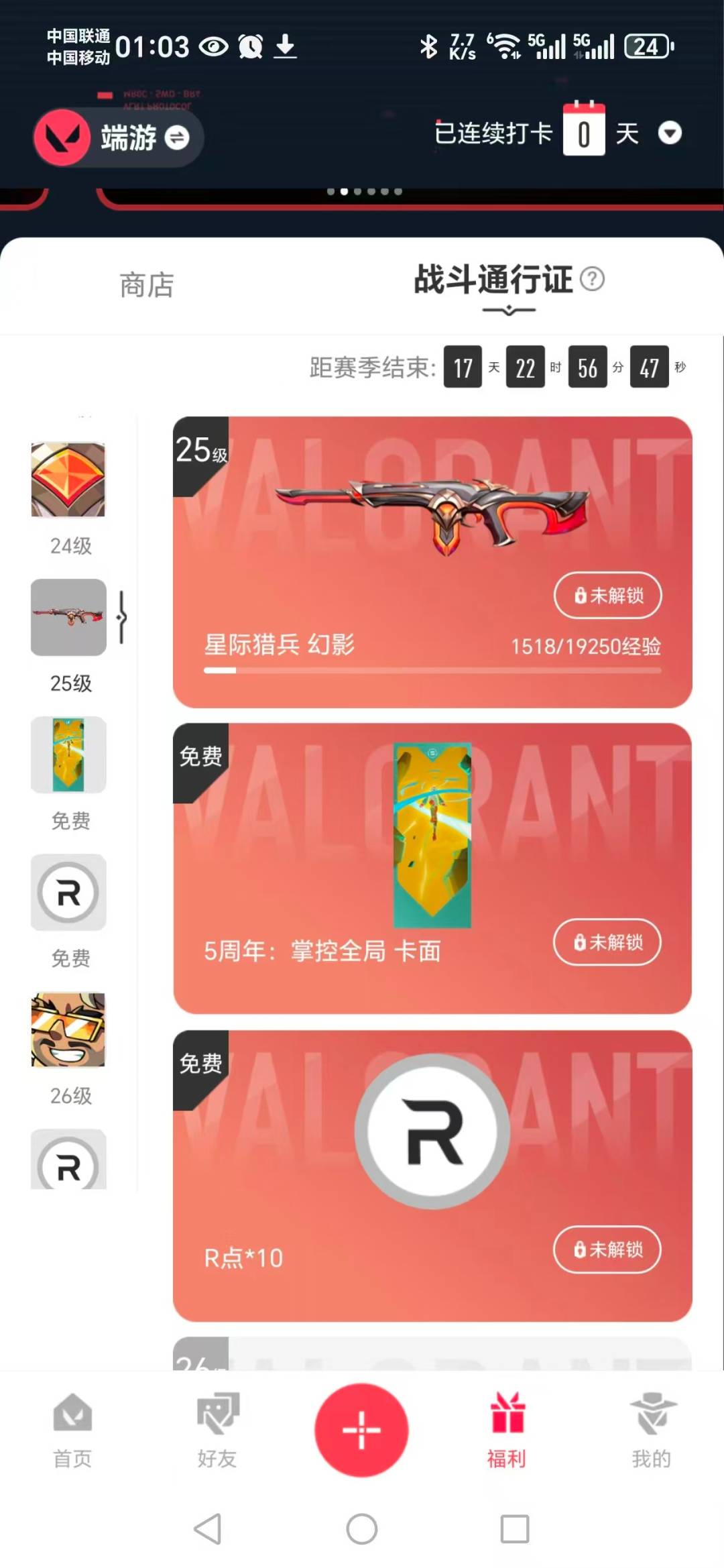Tap 未解锁 on the R点*10 reward
The height and width of the screenshot is (1568, 724).
[x=607, y=1249]
